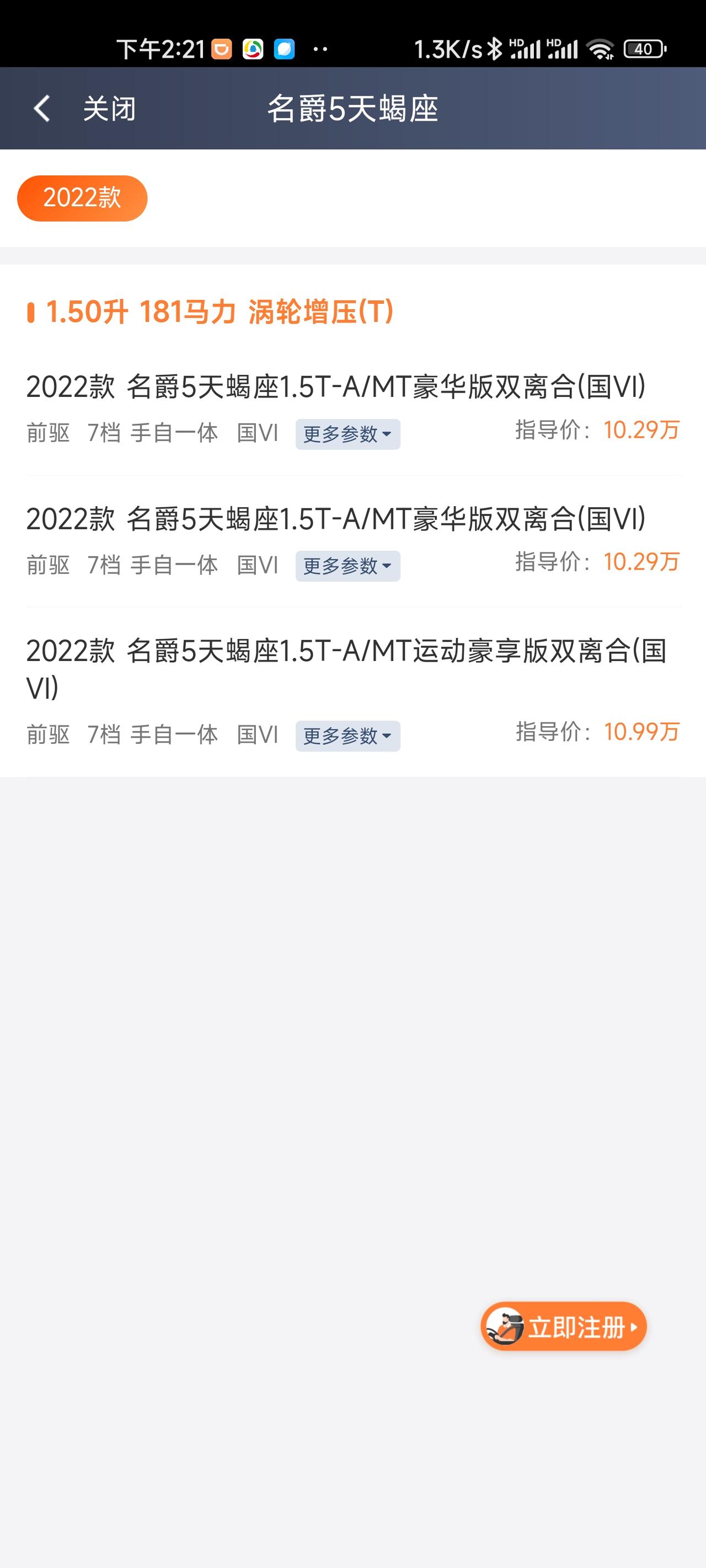Select the 2022款 model year chip
This screenshot has width=706, height=1568.
[82, 198]
